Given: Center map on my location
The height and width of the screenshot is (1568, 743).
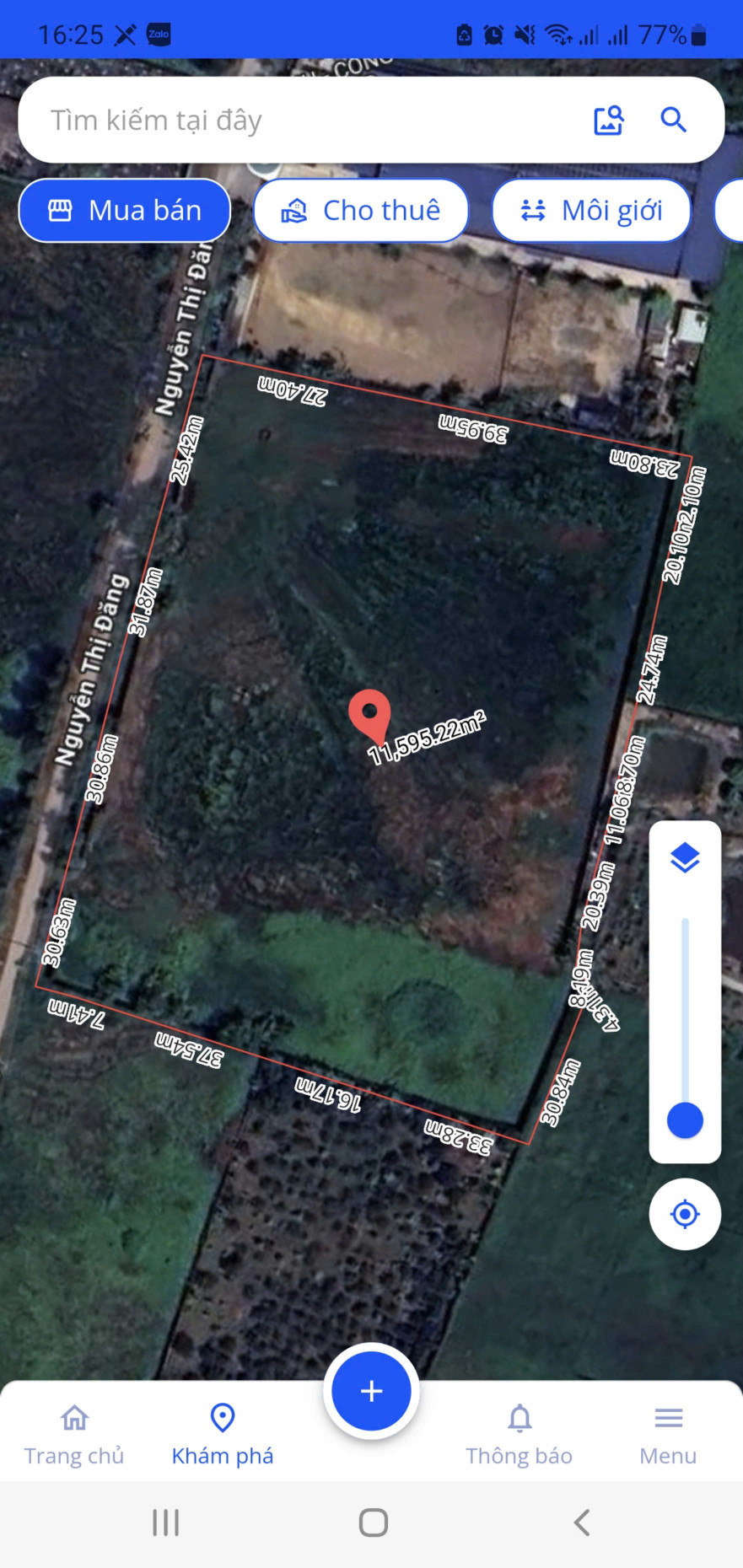Looking at the screenshot, I should [x=685, y=1214].
